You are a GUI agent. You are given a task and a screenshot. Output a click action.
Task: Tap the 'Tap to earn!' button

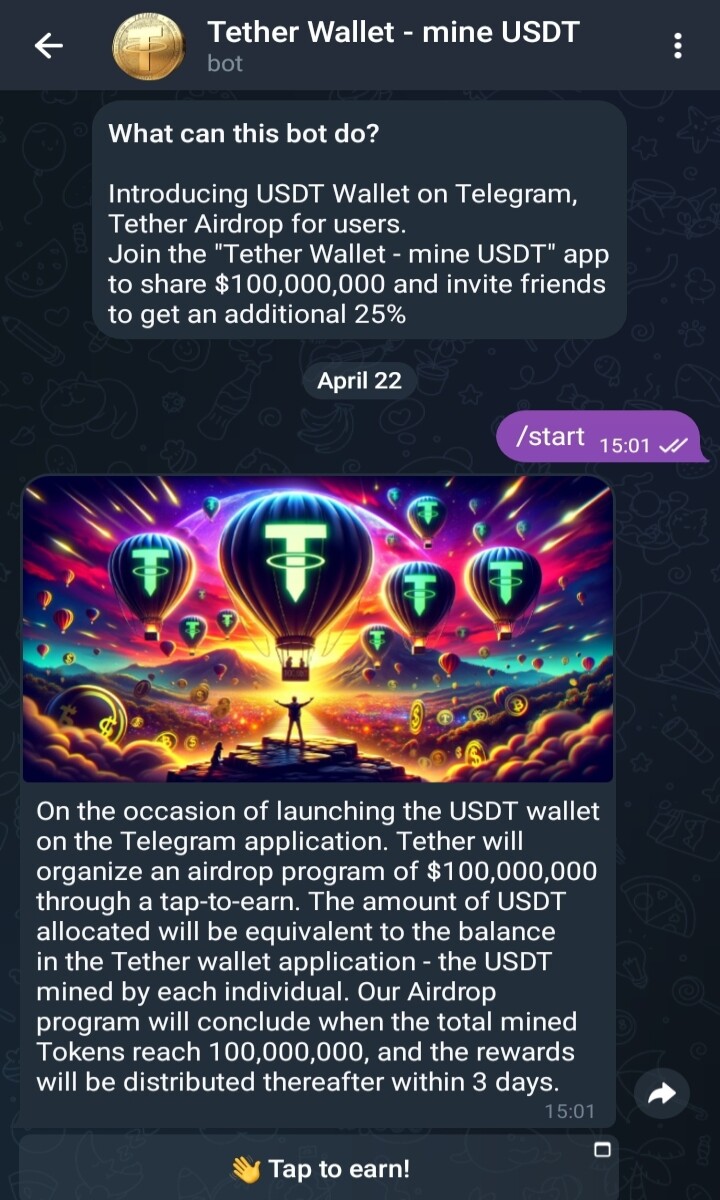pos(319,1168)
